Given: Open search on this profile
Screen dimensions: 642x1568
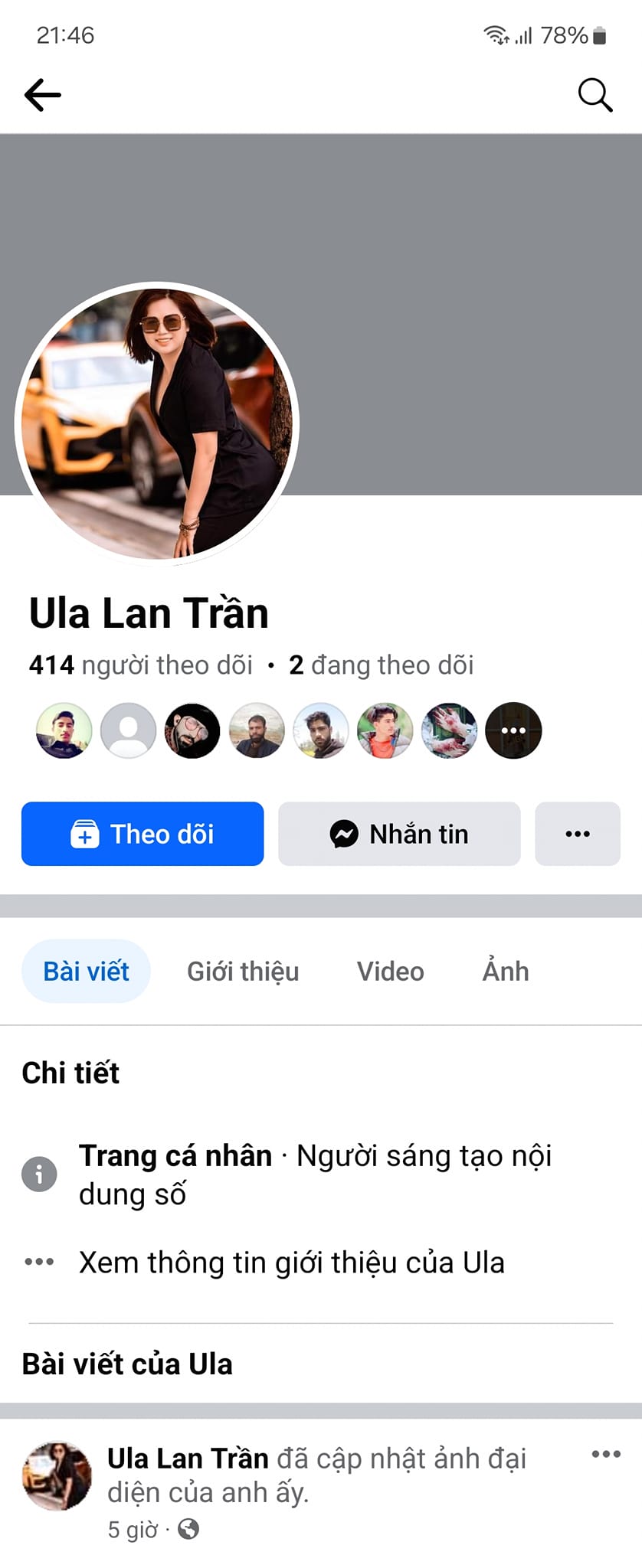Looking at the screenshot, I should tap(595, 95).
